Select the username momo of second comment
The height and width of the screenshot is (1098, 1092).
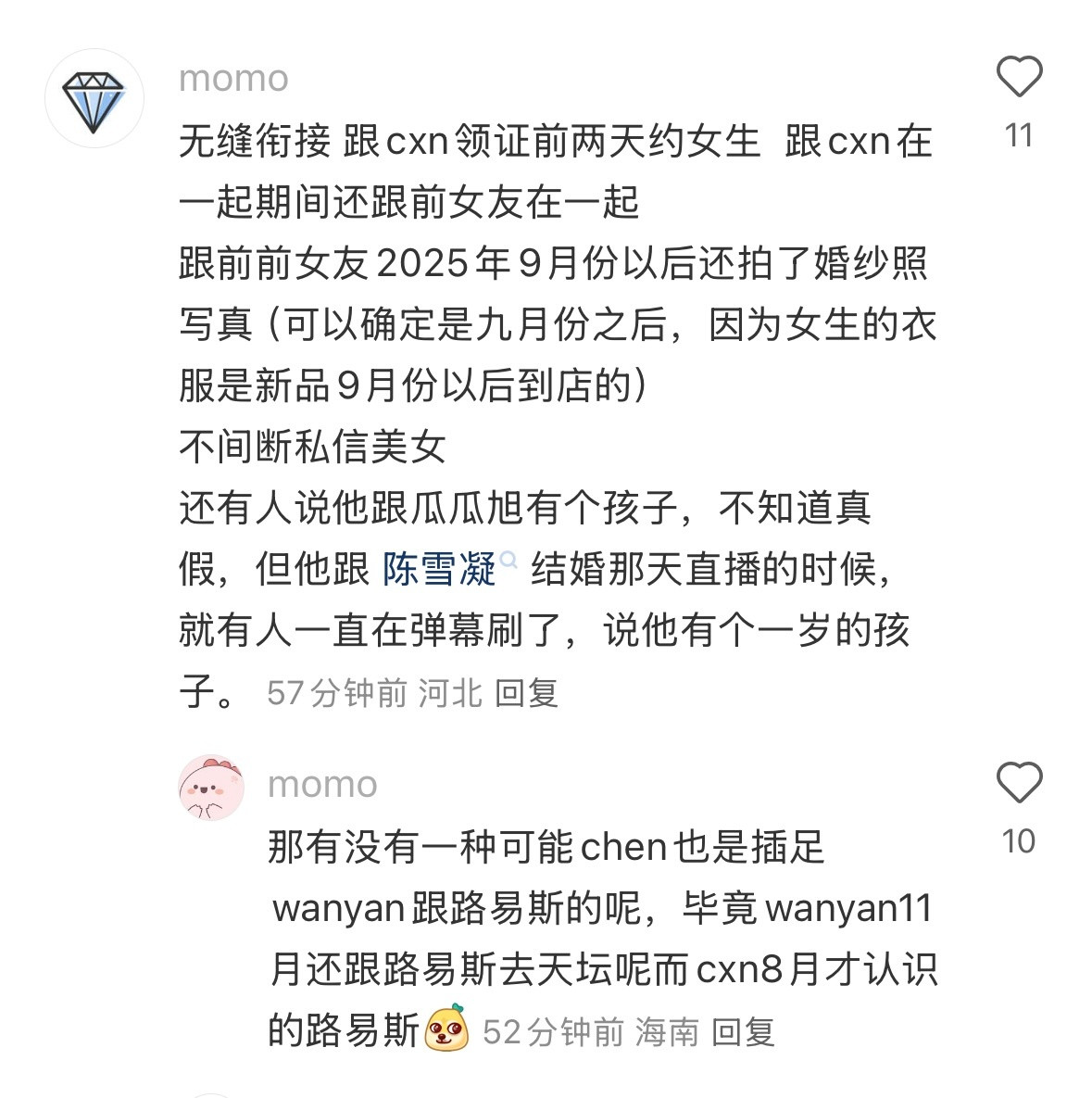point(320,784)
